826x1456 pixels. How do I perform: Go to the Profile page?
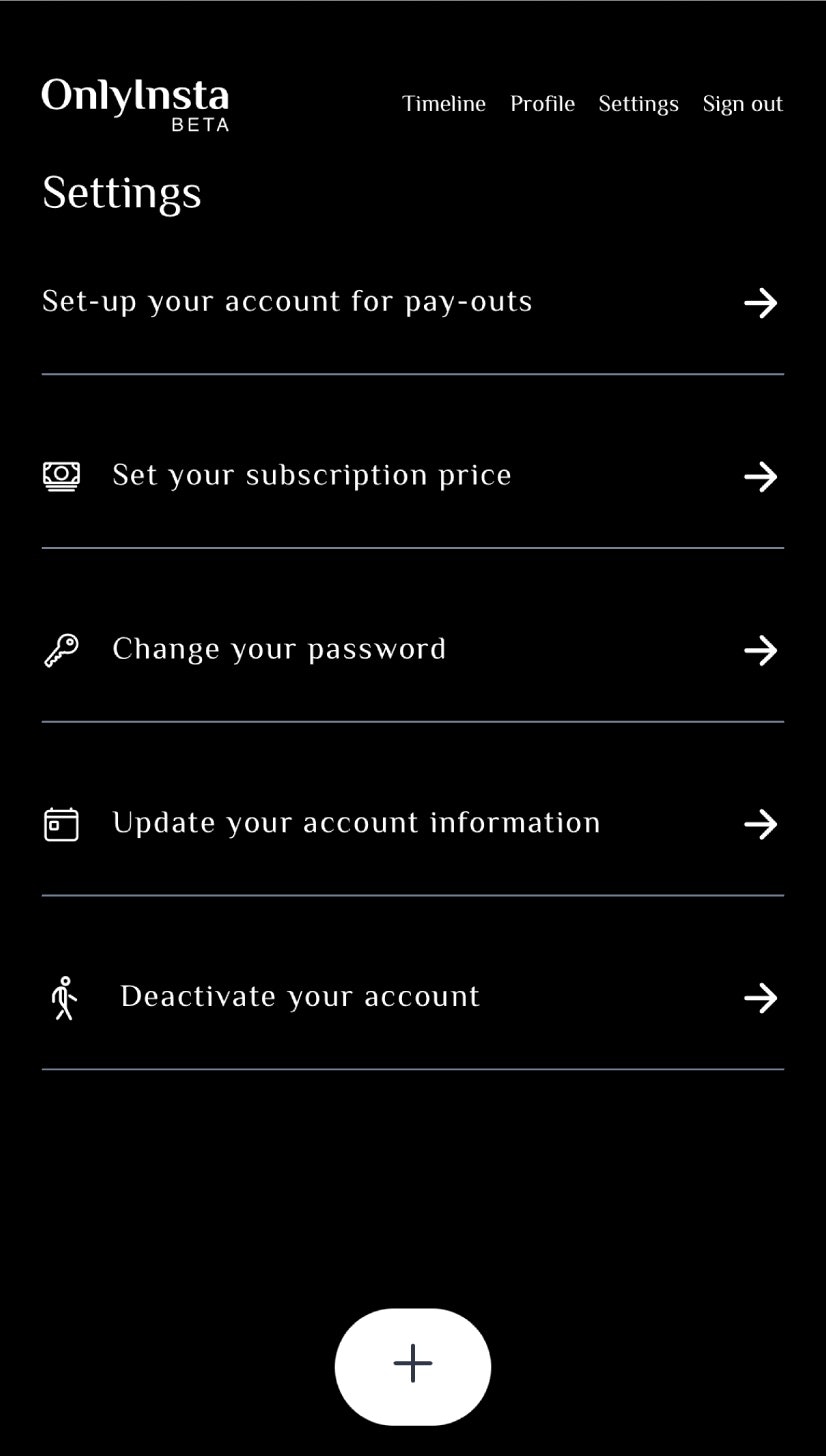coord(542,103)
